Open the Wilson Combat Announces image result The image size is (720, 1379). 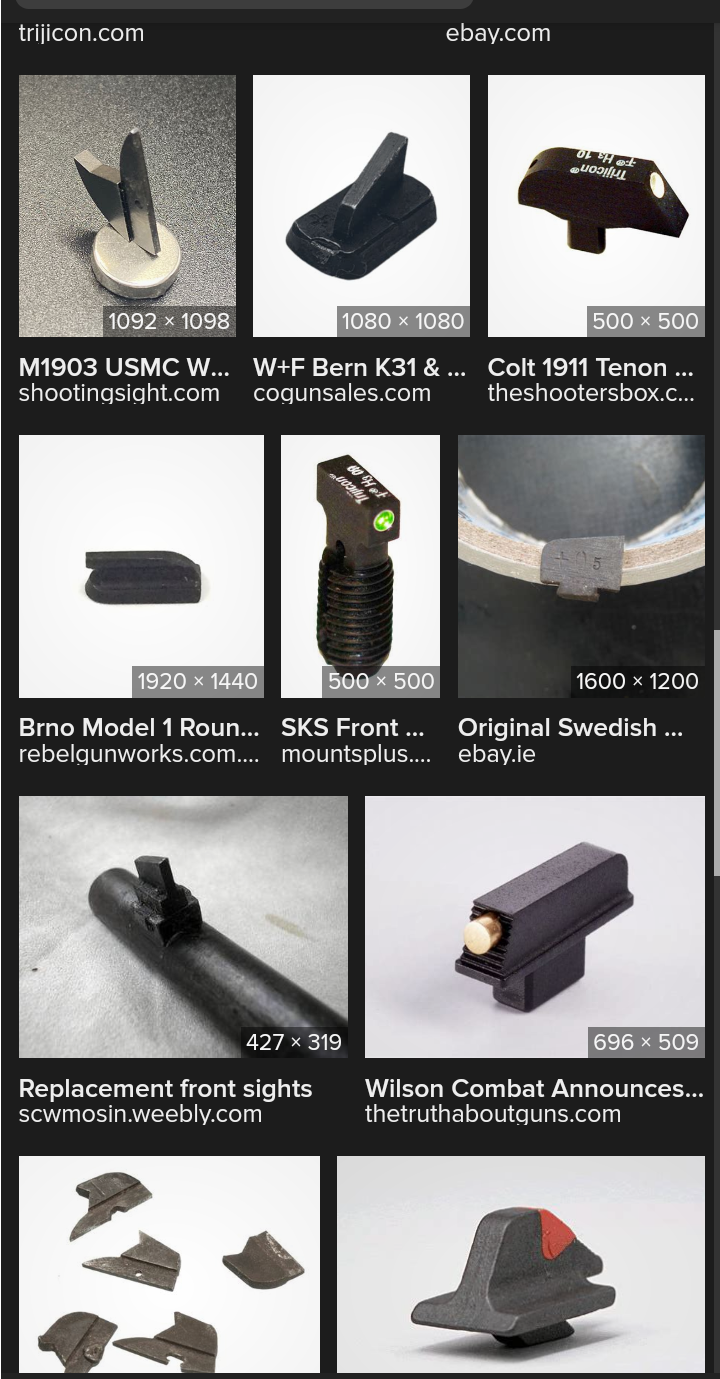tap(535, 927)
